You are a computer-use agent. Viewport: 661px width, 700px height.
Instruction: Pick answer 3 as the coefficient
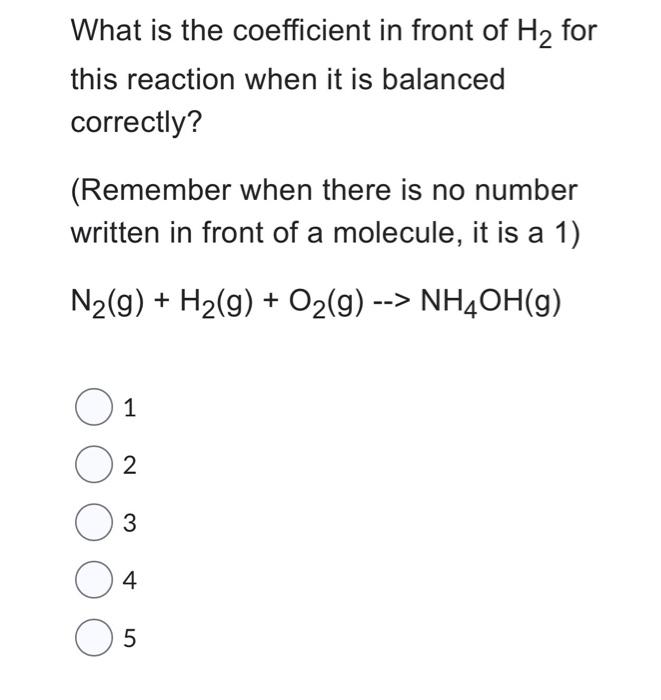93,523
